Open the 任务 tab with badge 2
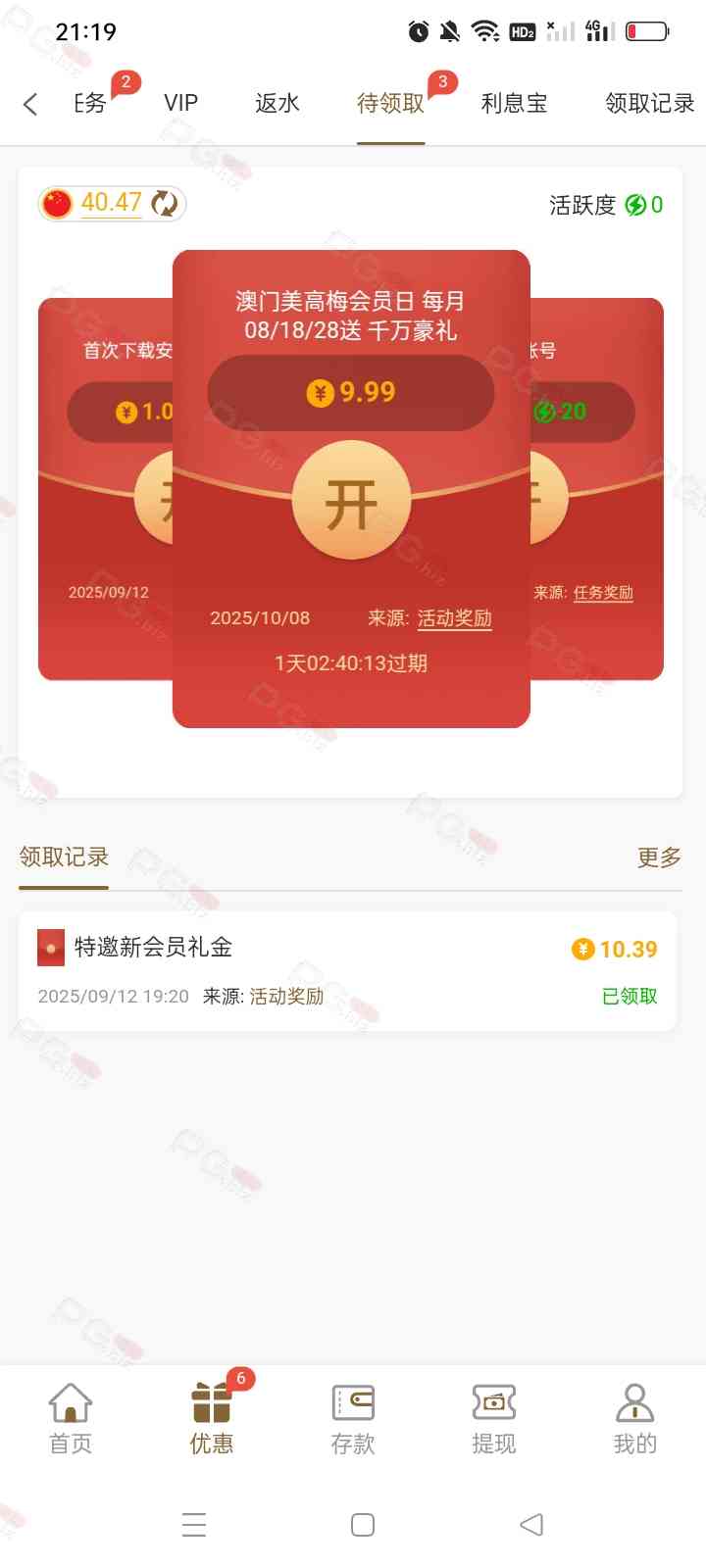 [x=91, y=104]
